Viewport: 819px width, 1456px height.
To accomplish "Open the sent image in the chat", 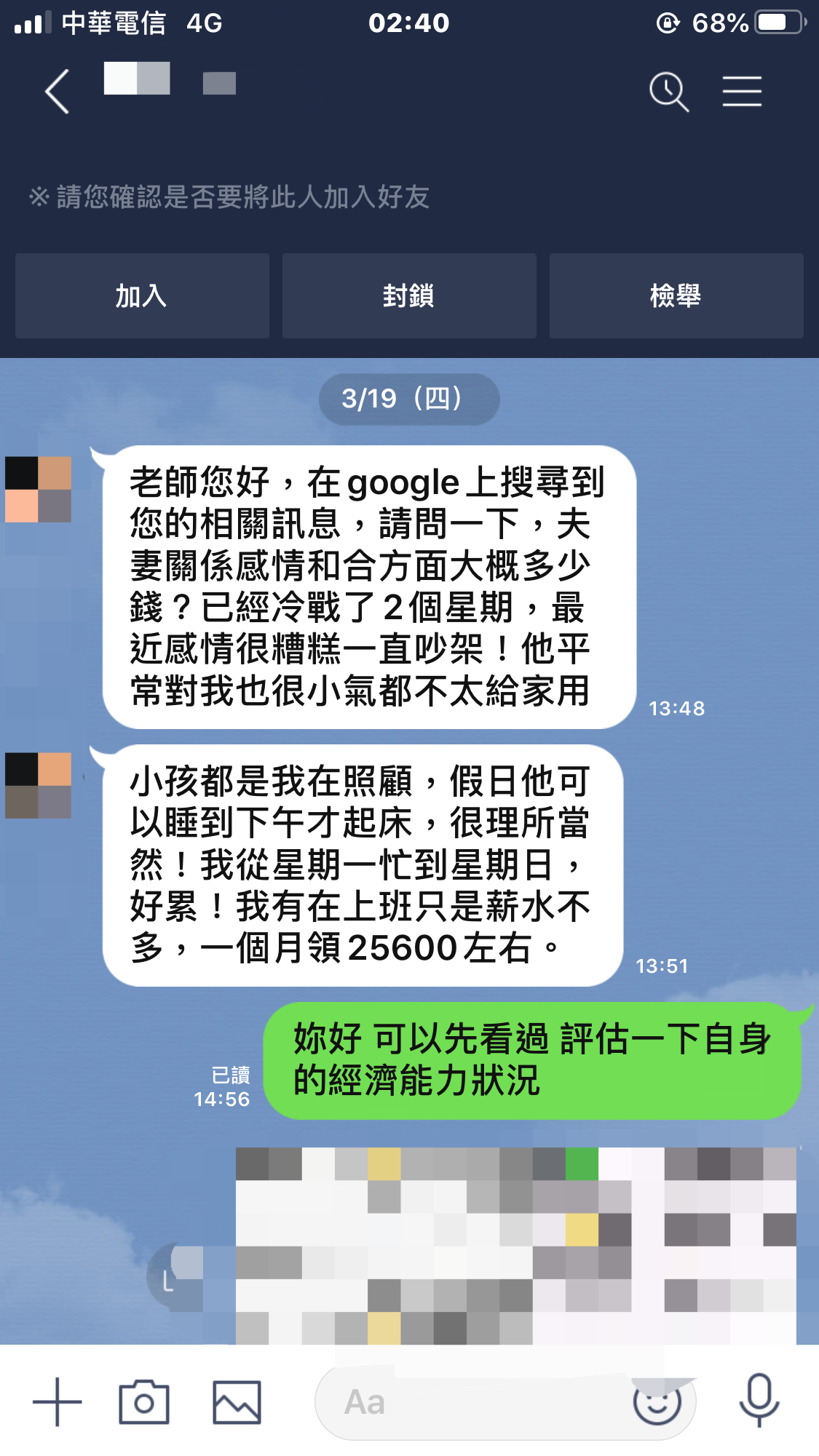I will (515, 1246).
